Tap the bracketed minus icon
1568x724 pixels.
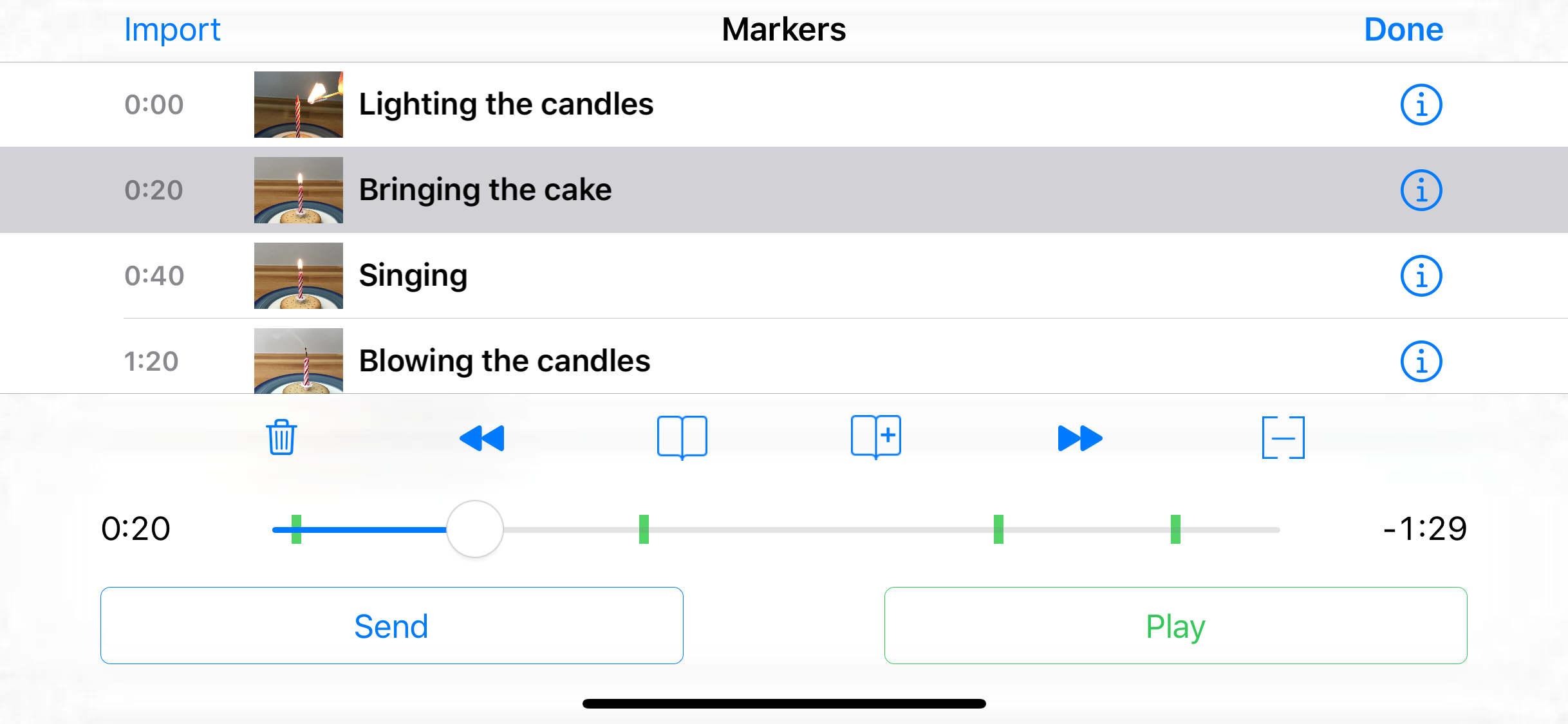[x=1283, y=438]
